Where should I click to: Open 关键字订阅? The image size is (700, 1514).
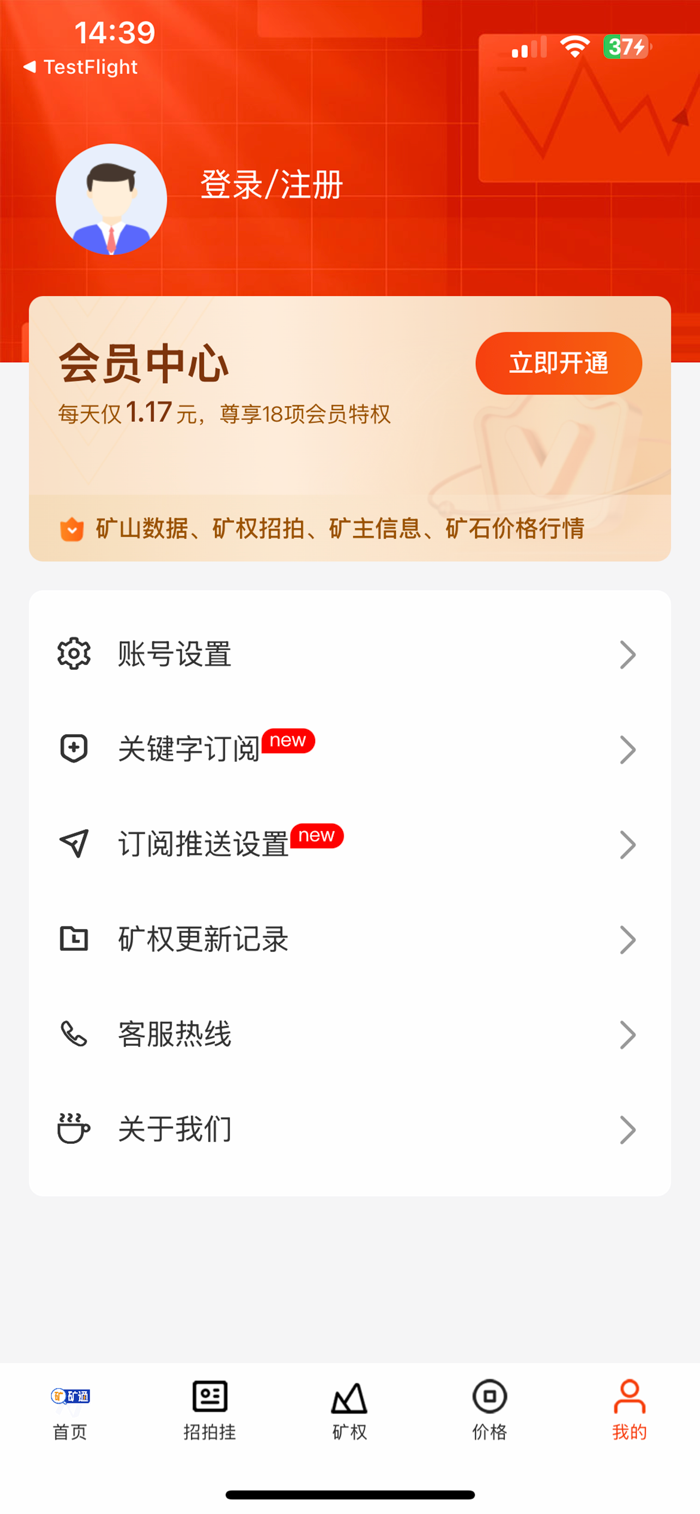[x=350, y=750]
